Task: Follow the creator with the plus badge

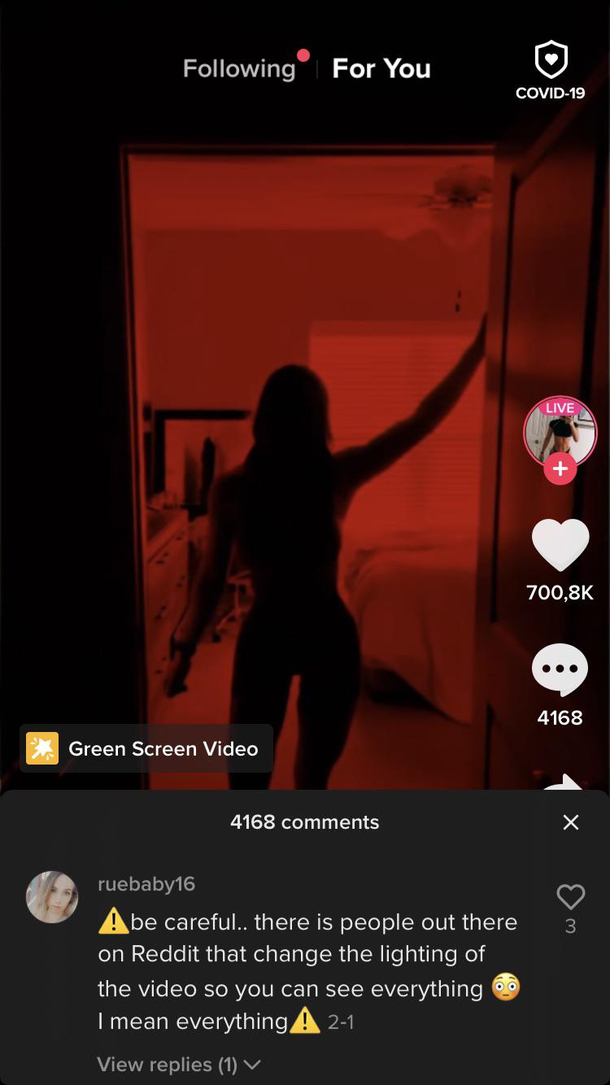Action: [560, 469]
